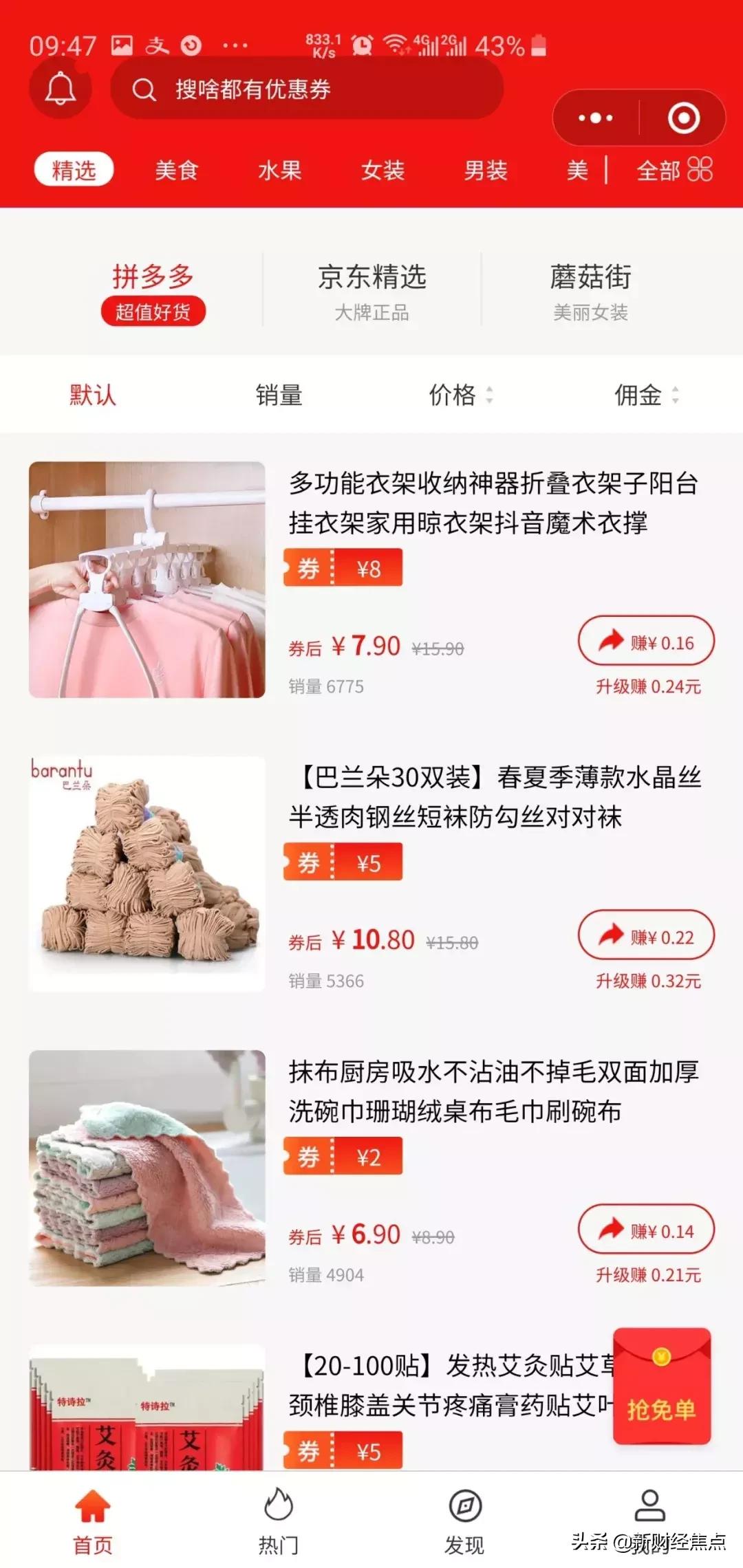Screen dimensions: 743x1568
Task: Select the 销量 sort option
Action: [x=278, y=395]
